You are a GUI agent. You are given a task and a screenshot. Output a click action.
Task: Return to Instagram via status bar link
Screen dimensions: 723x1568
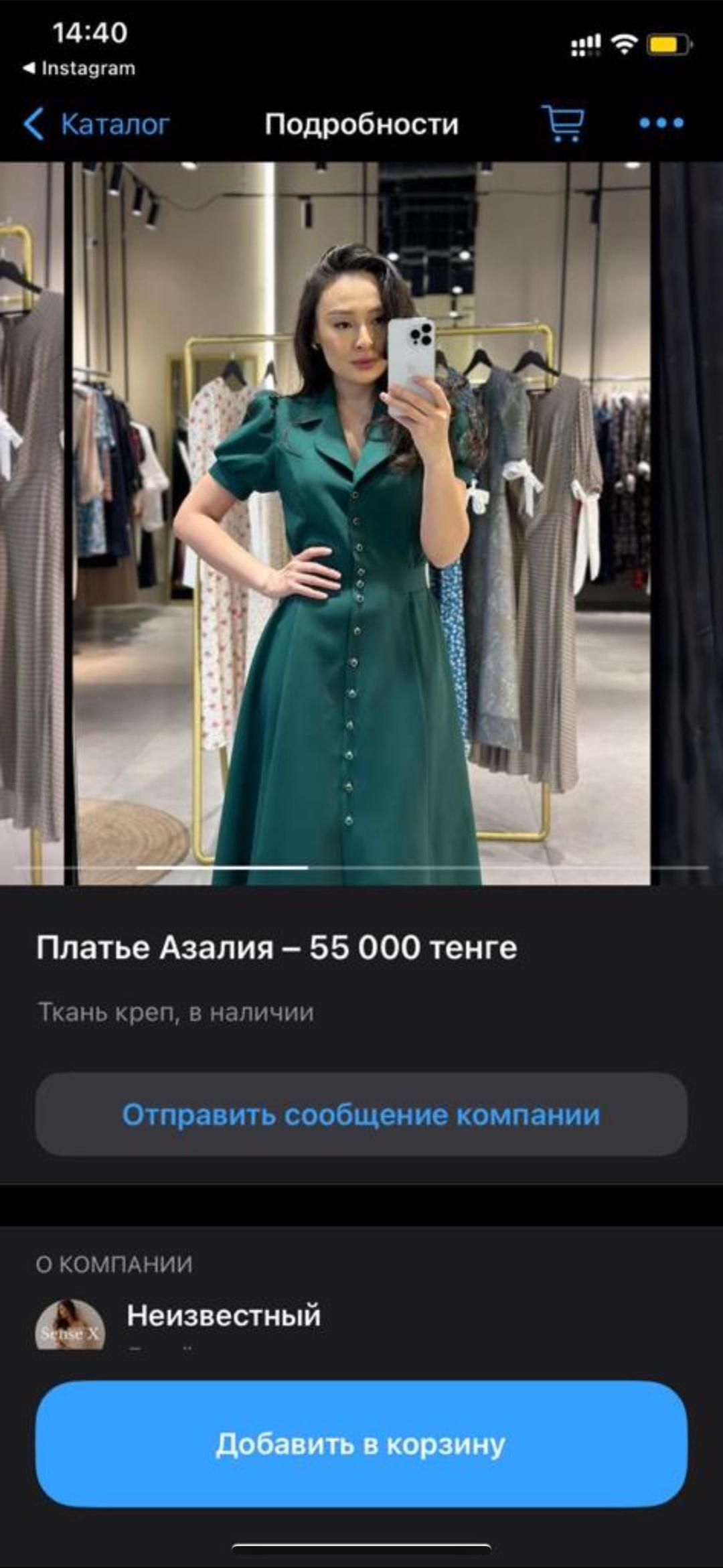(x=79, y=68)
